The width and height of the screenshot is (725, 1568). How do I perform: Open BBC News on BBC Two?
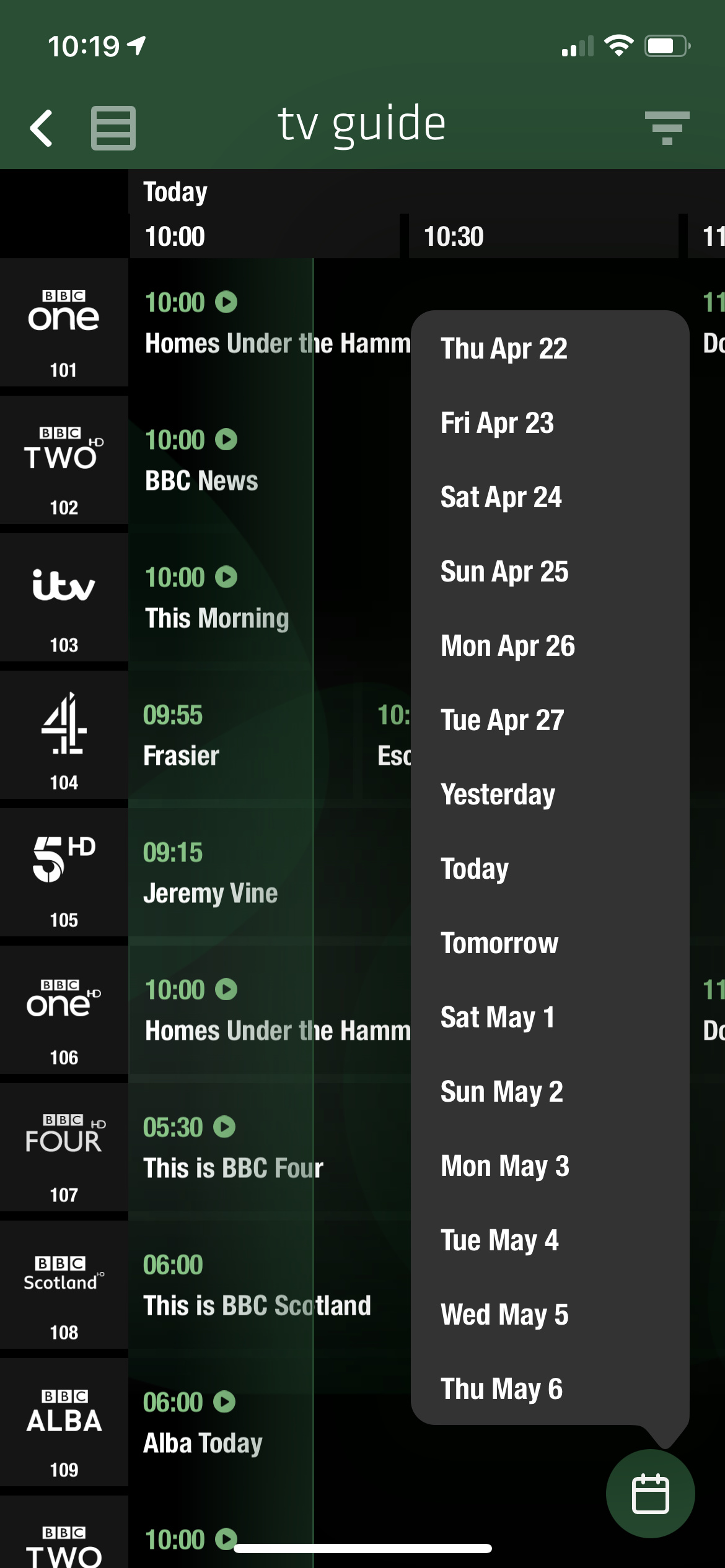(x=201, y=481)
